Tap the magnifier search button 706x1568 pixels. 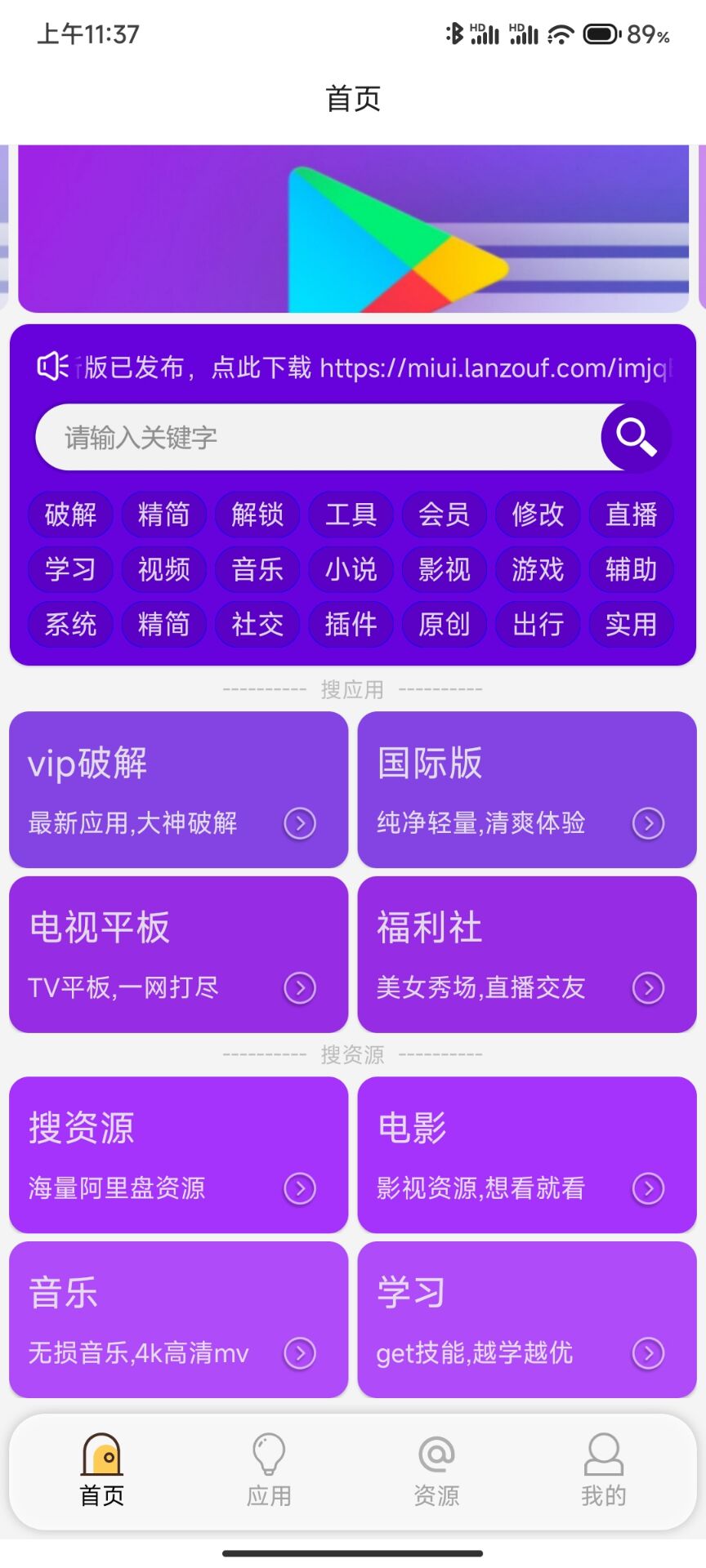click(636, 437)
